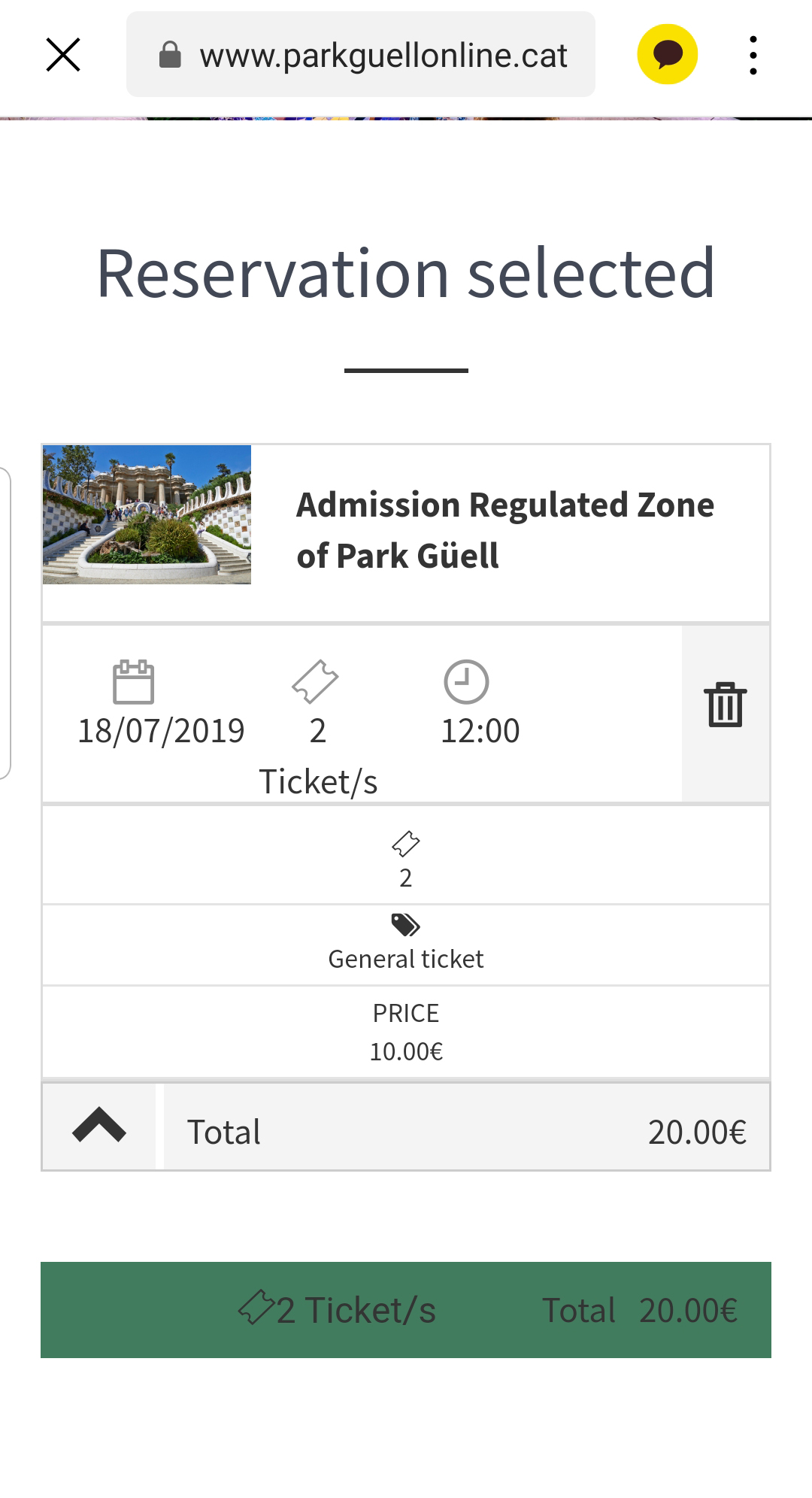Delete the reservation with the trash icon
This screenshot has height=1498, width=812.
coord(726,705)
